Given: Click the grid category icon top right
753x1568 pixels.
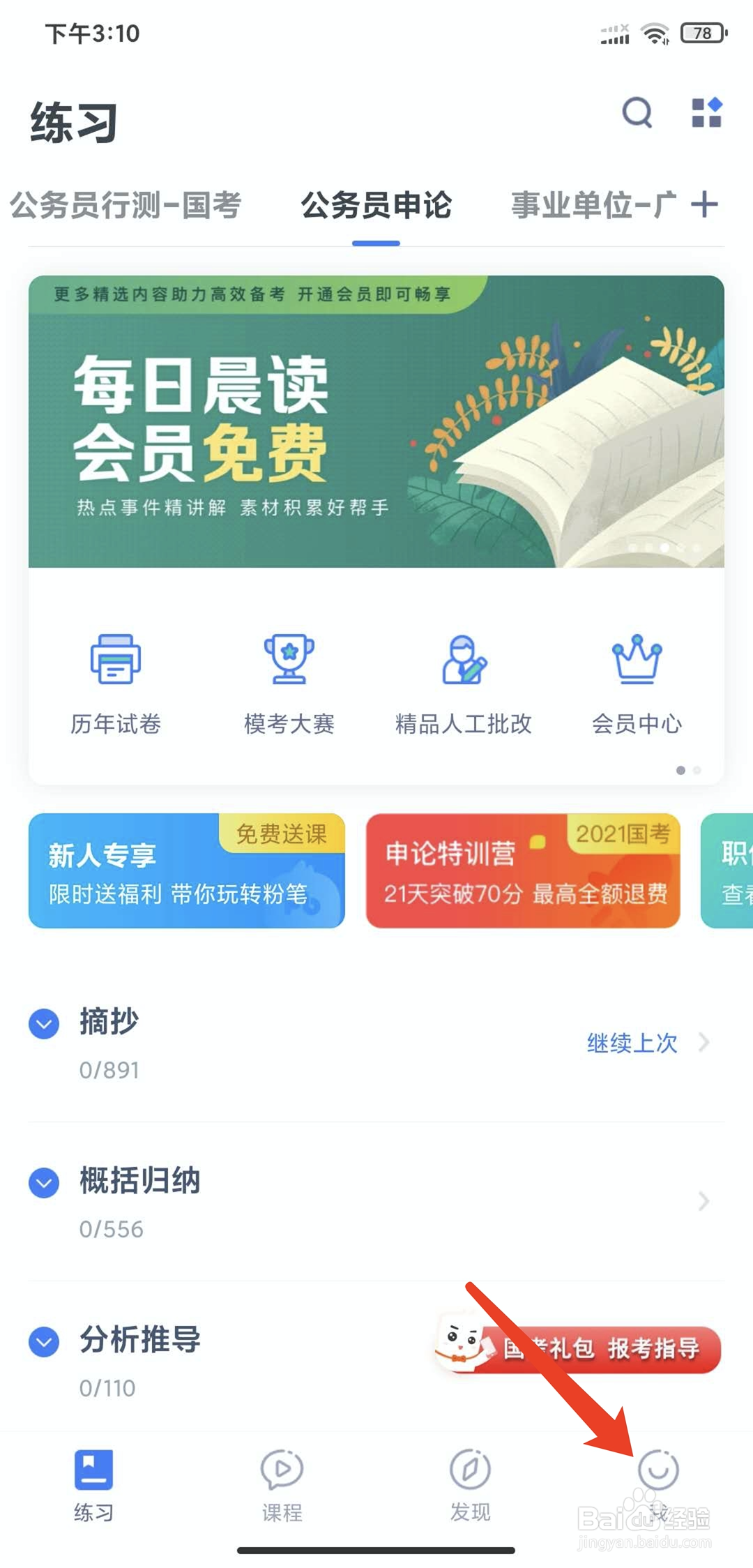Looking at the screenshot, I should [x=707, y=114].
